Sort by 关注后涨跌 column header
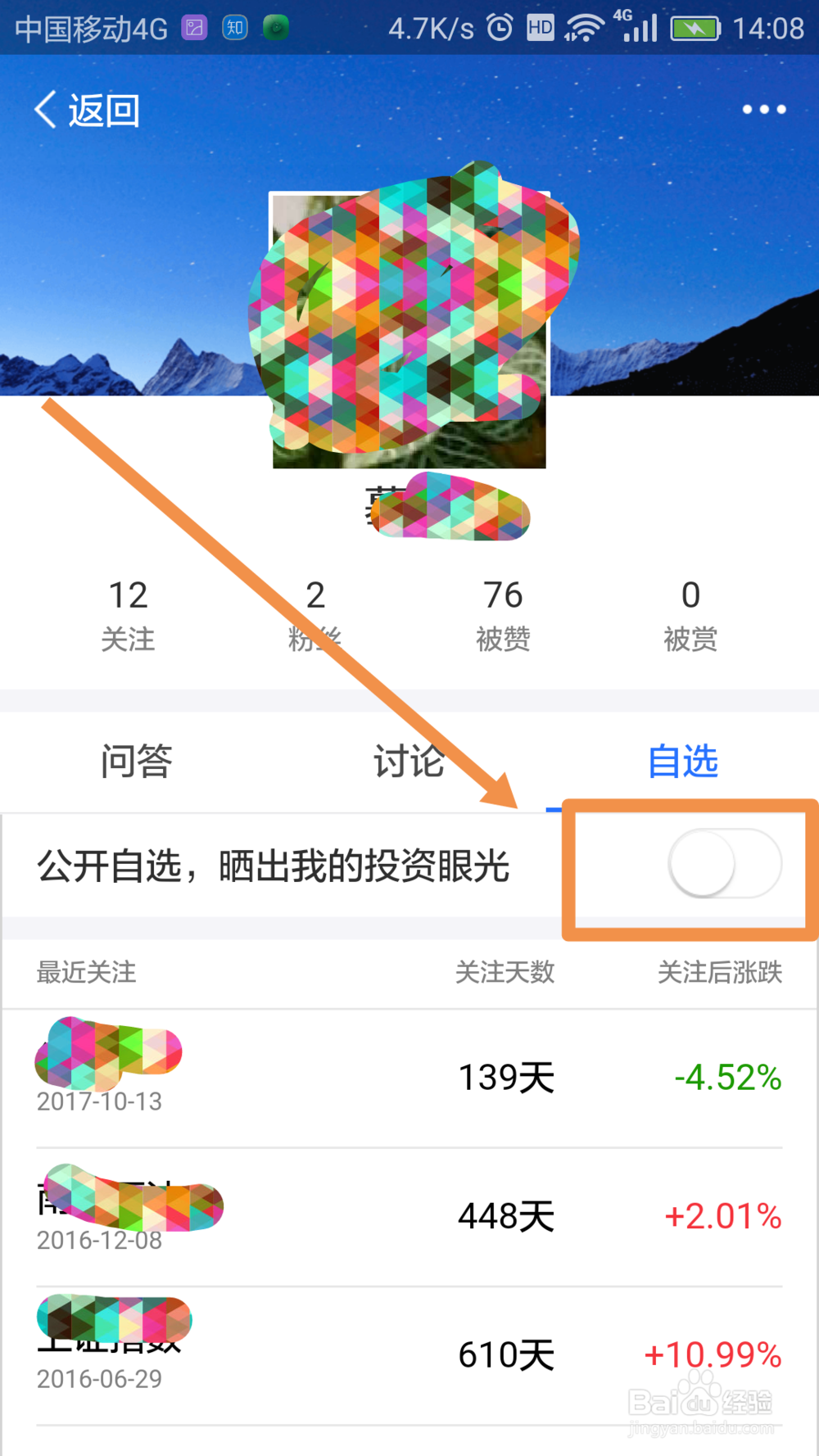Viewport: 819px width, 1456px height. (722, 973)
